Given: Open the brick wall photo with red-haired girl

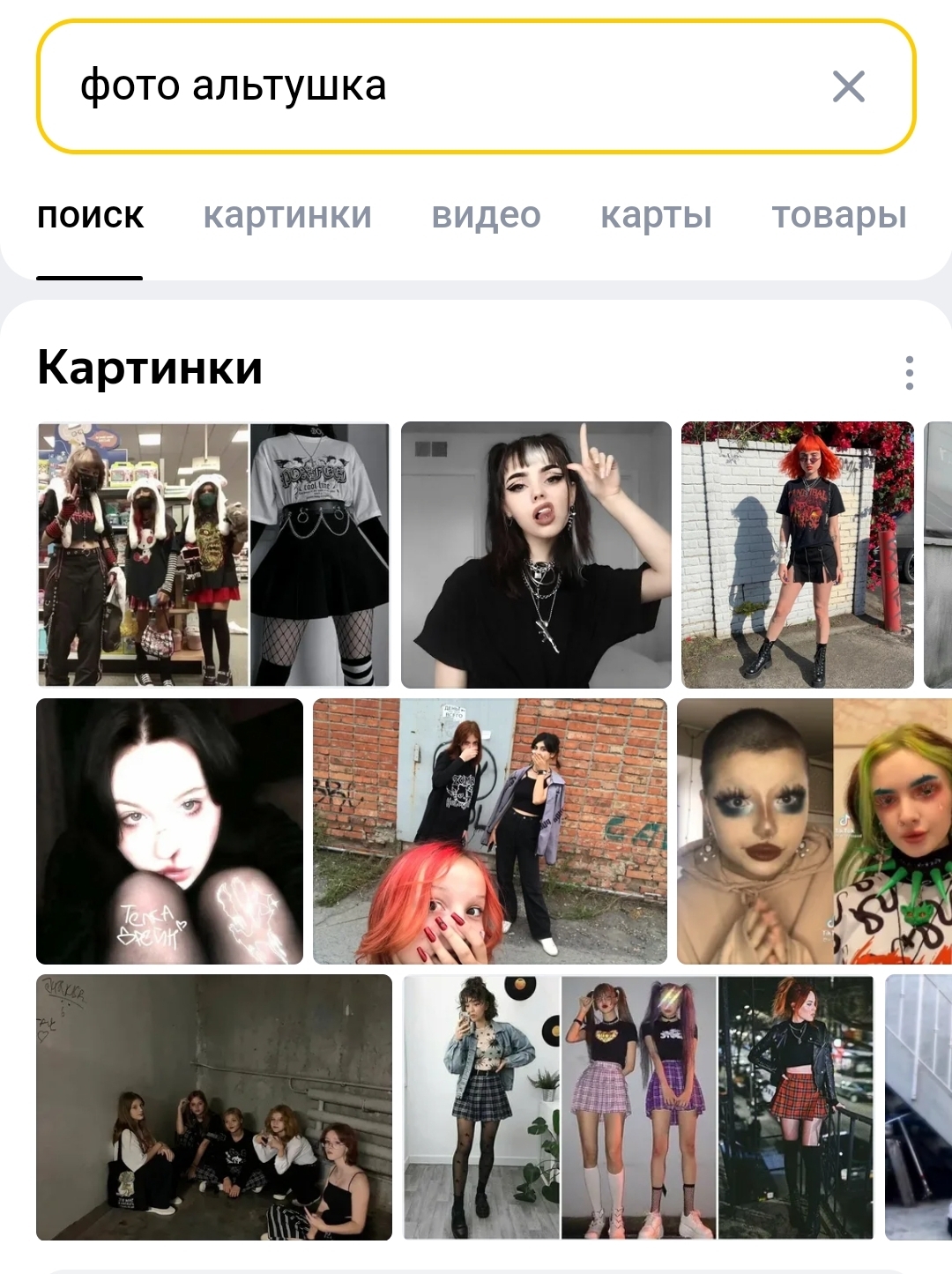Looking at the screenshot, I should [489, 831].
